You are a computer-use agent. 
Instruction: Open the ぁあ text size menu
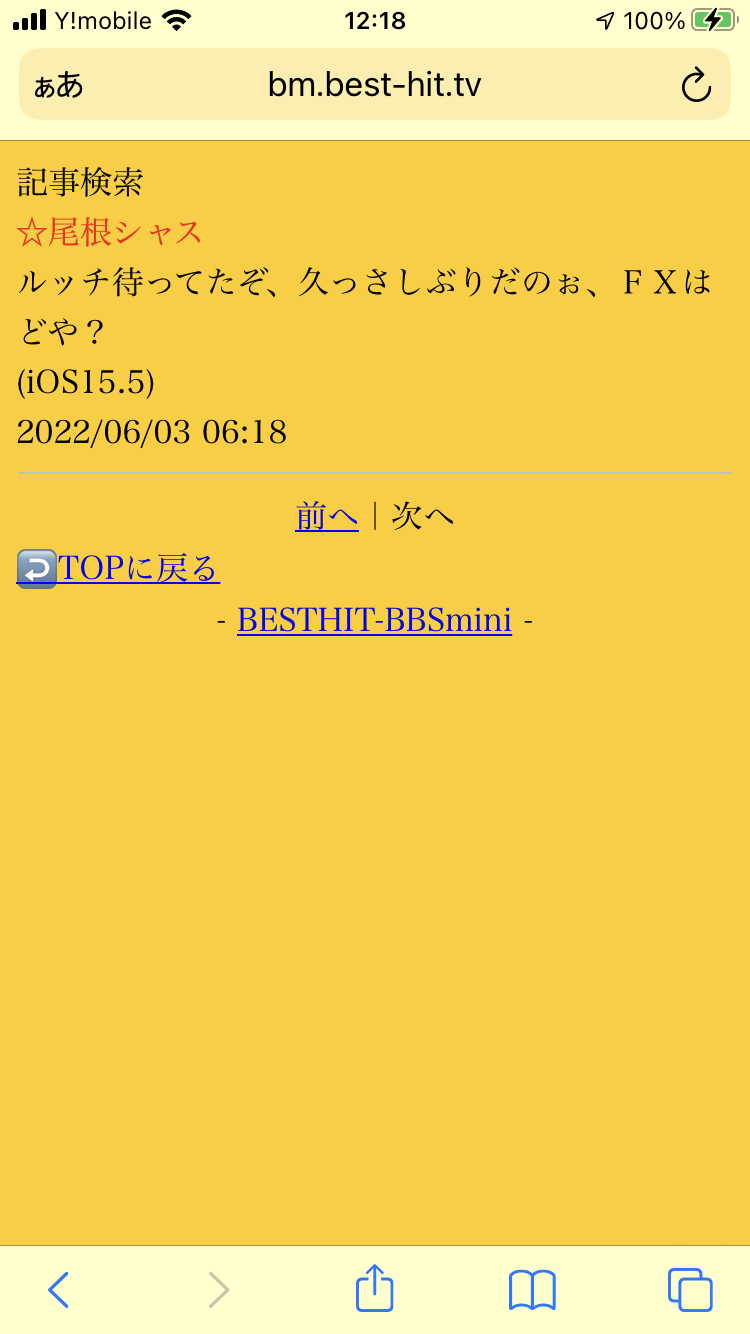[x=58, y=86]
